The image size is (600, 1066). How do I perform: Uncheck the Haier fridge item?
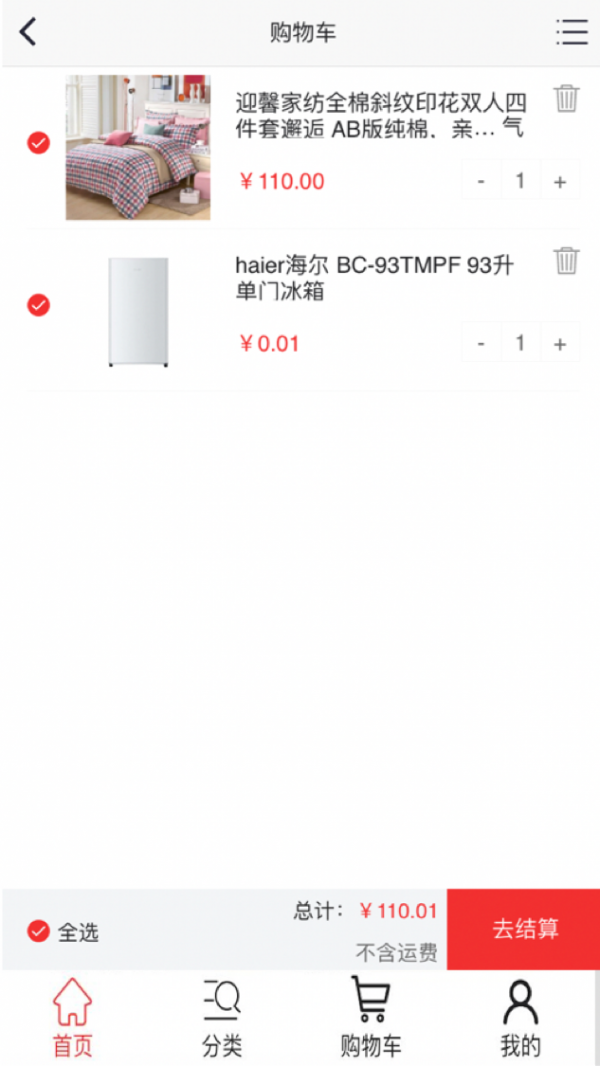[x=38, y=305]
